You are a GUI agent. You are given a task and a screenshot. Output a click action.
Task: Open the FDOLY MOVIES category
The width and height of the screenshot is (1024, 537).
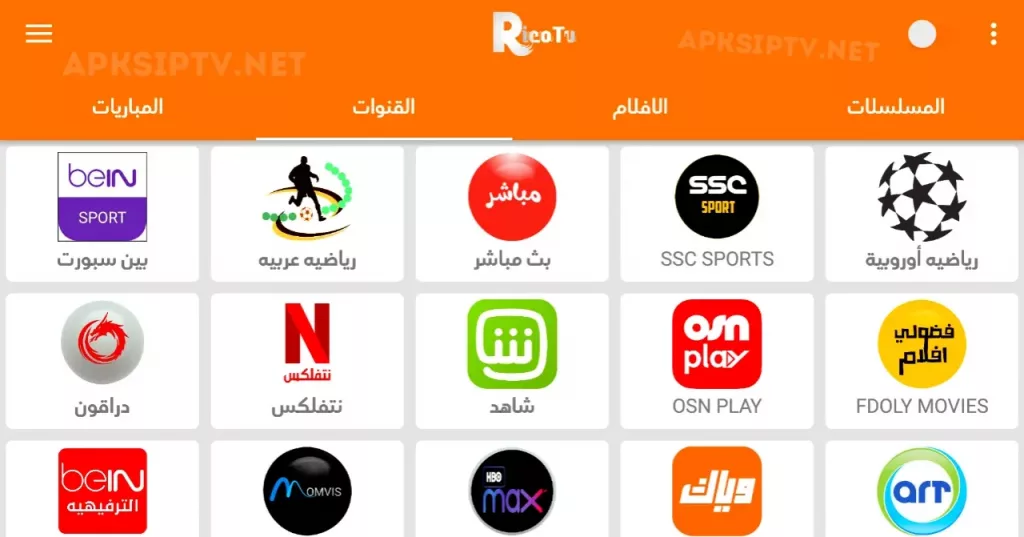(x=921, y=359)
